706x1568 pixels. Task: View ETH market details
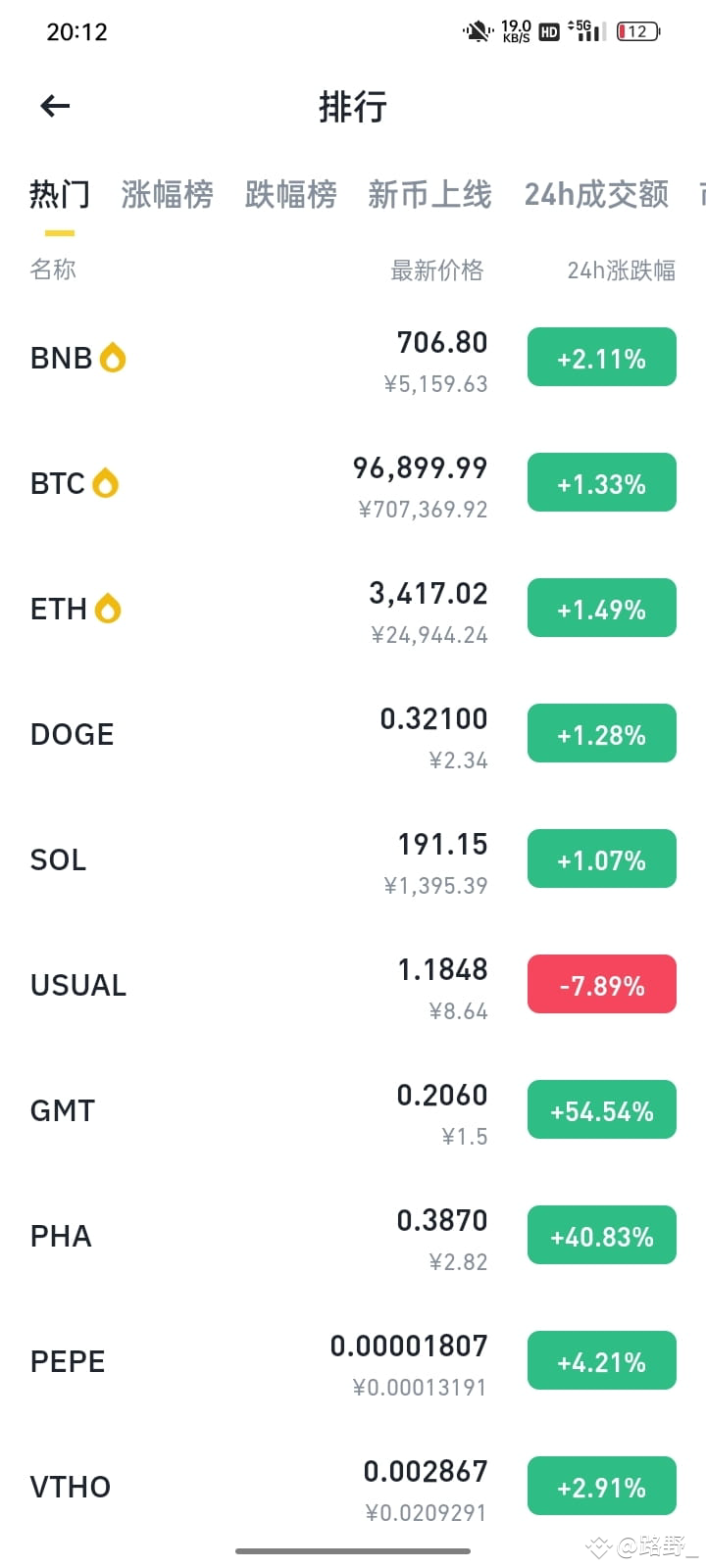point(353,610)
